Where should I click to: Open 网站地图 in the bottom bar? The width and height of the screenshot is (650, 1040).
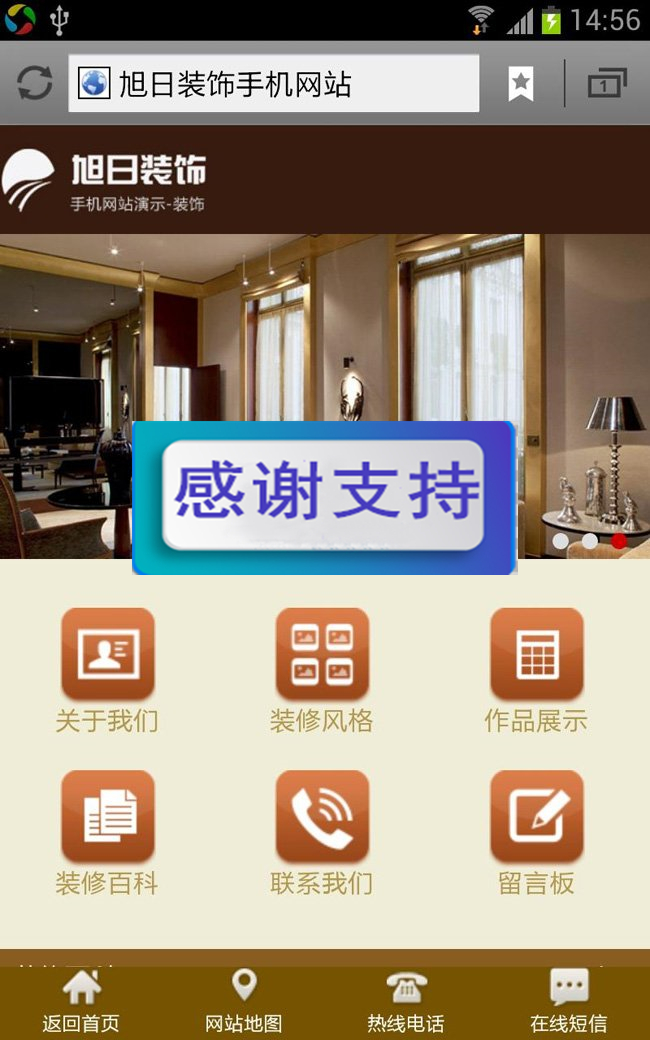click(244, 1002)
